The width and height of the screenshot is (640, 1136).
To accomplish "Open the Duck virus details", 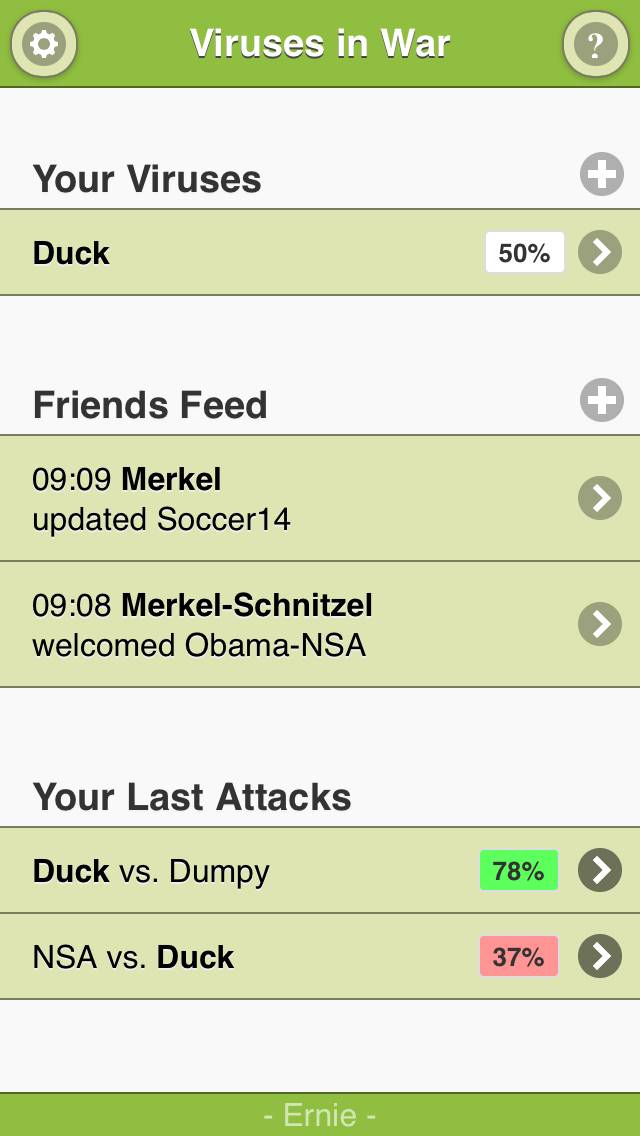I will [600, 253].
